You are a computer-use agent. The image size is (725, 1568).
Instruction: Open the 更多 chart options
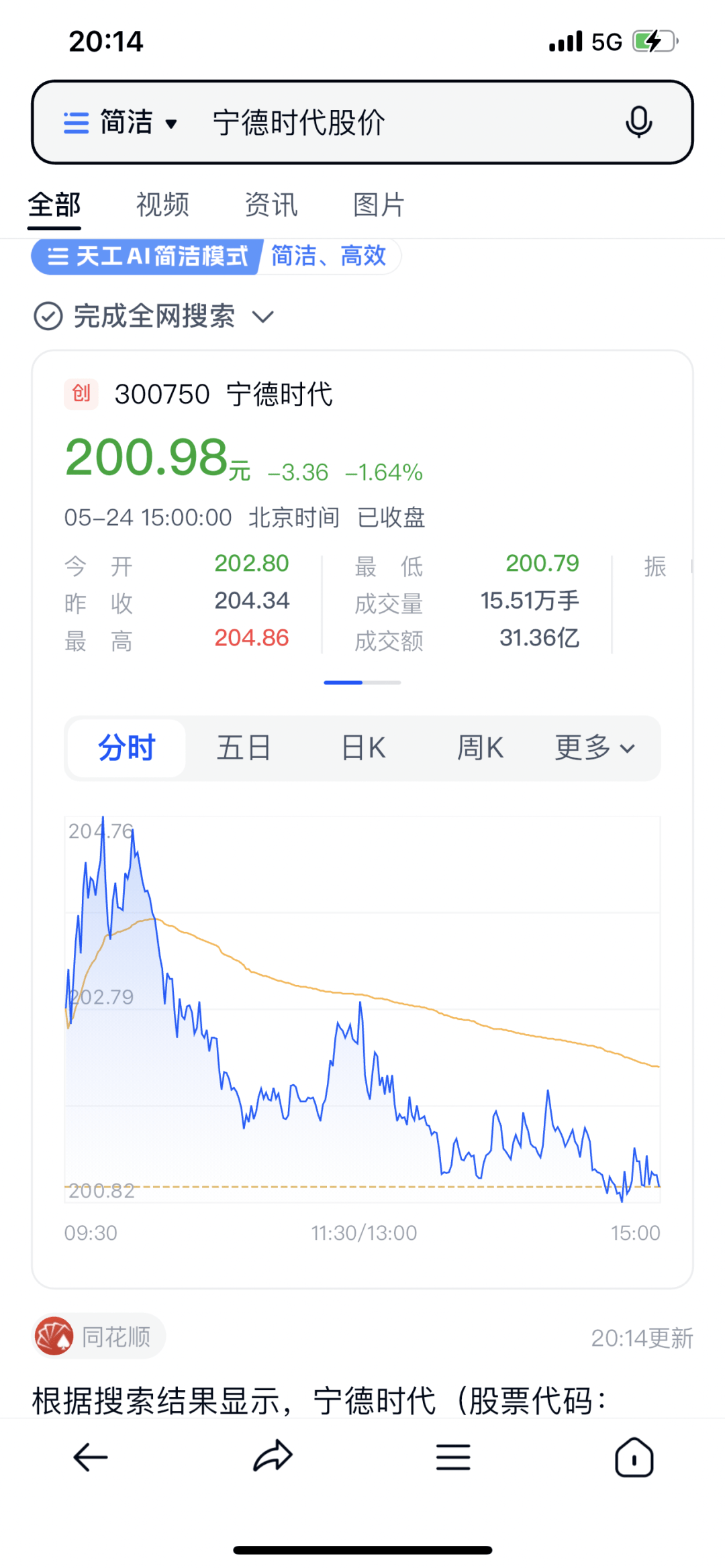coord(594,747)
